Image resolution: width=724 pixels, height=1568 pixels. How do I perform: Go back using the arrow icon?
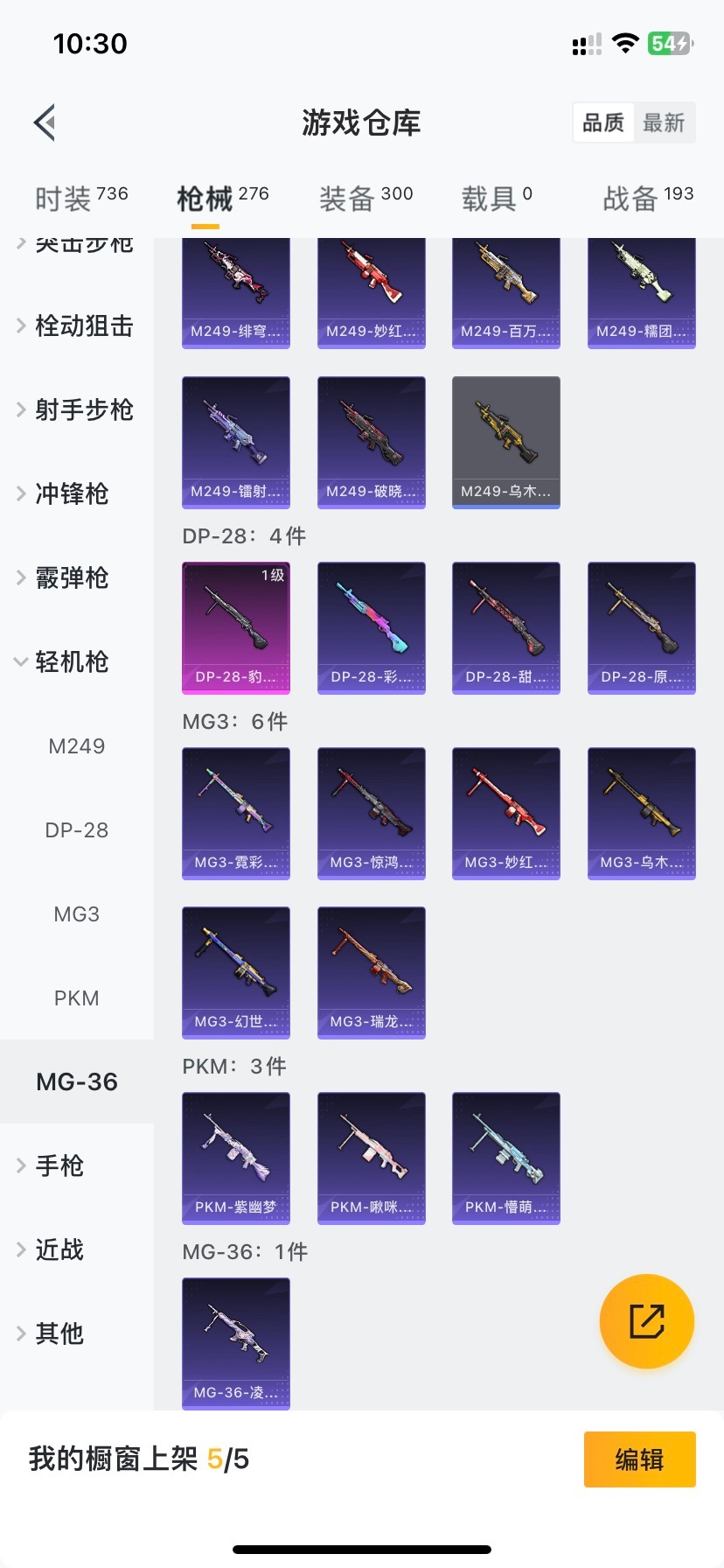45,122
